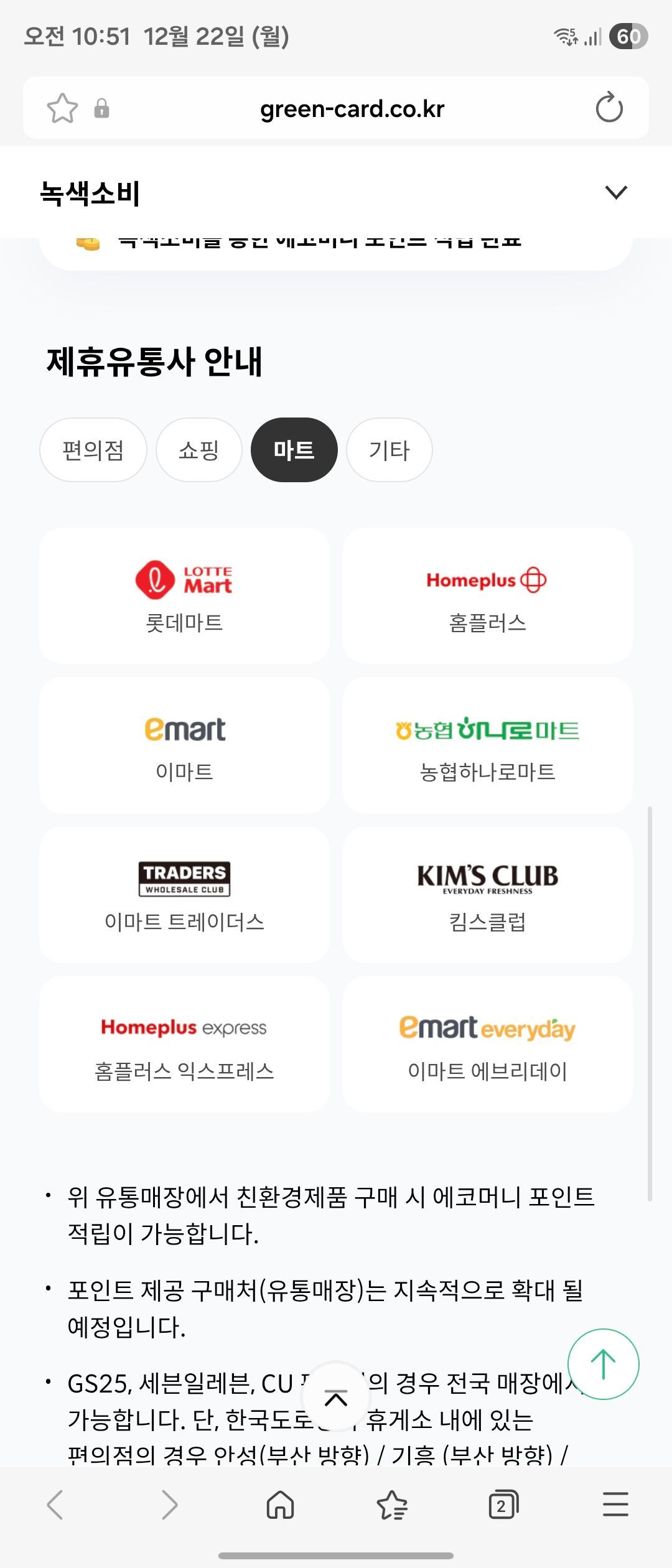Viewport: 672px width, 1568px height.
Task: Switch to the 기타 tab
Action: pos(389,450)
